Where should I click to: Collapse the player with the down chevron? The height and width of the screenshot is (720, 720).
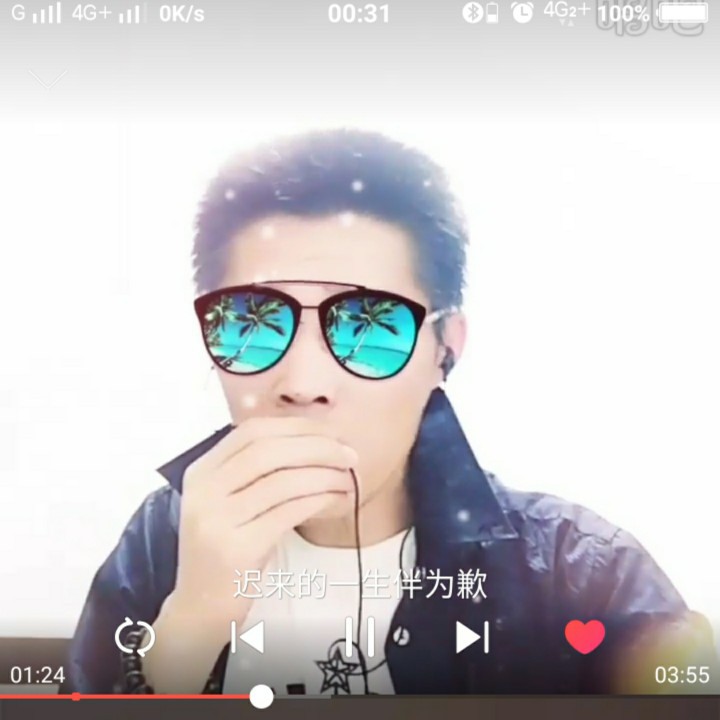tap(47, 79)
